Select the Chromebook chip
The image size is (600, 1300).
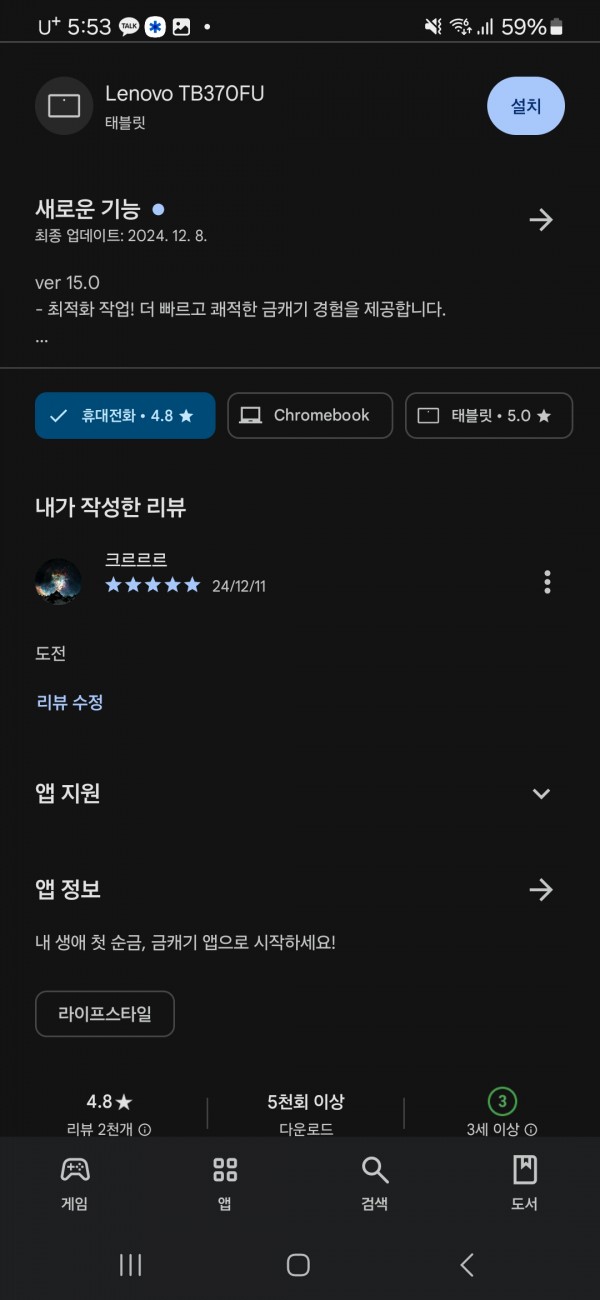(x=310, y=415)
